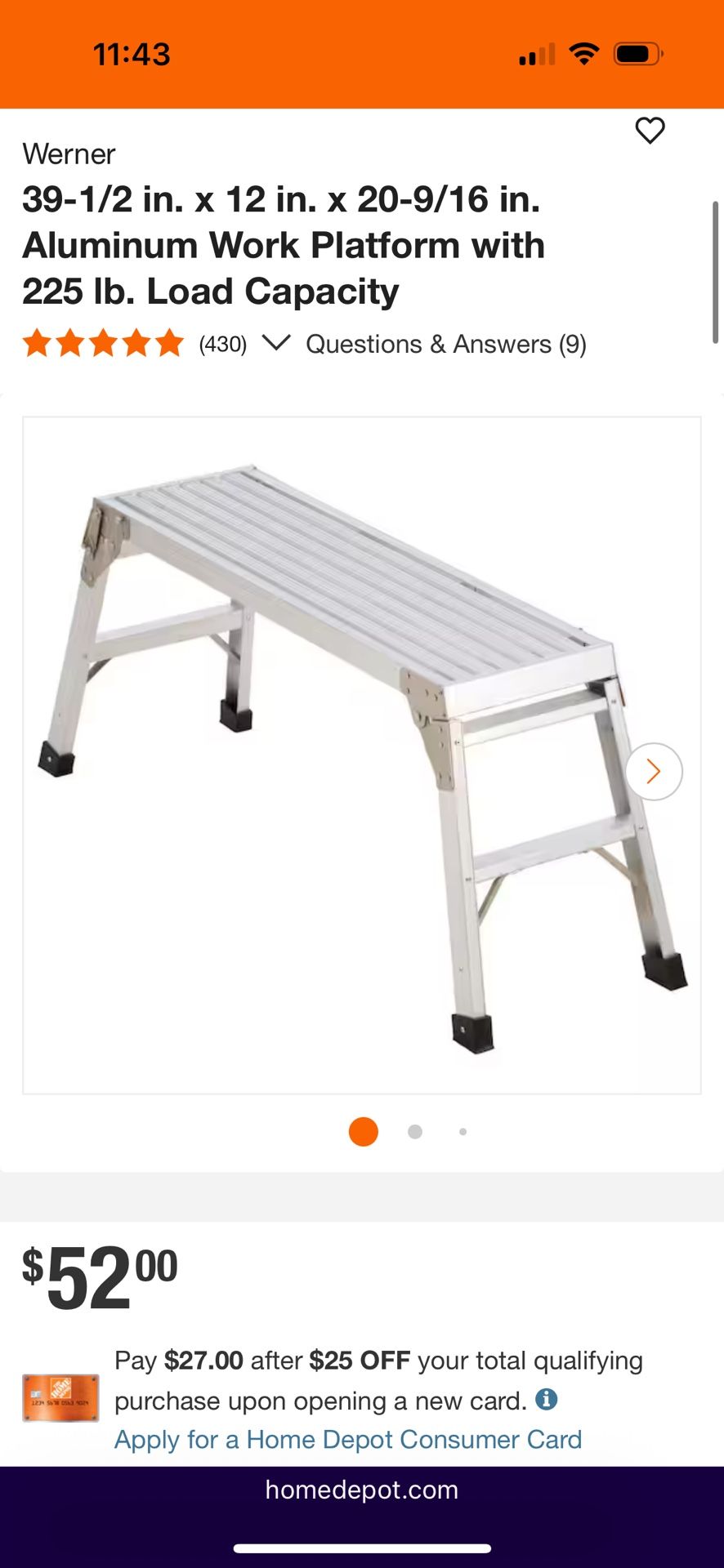Jump to the second image dot
Screen dimensions: 724x1568
click(415, 1132)
